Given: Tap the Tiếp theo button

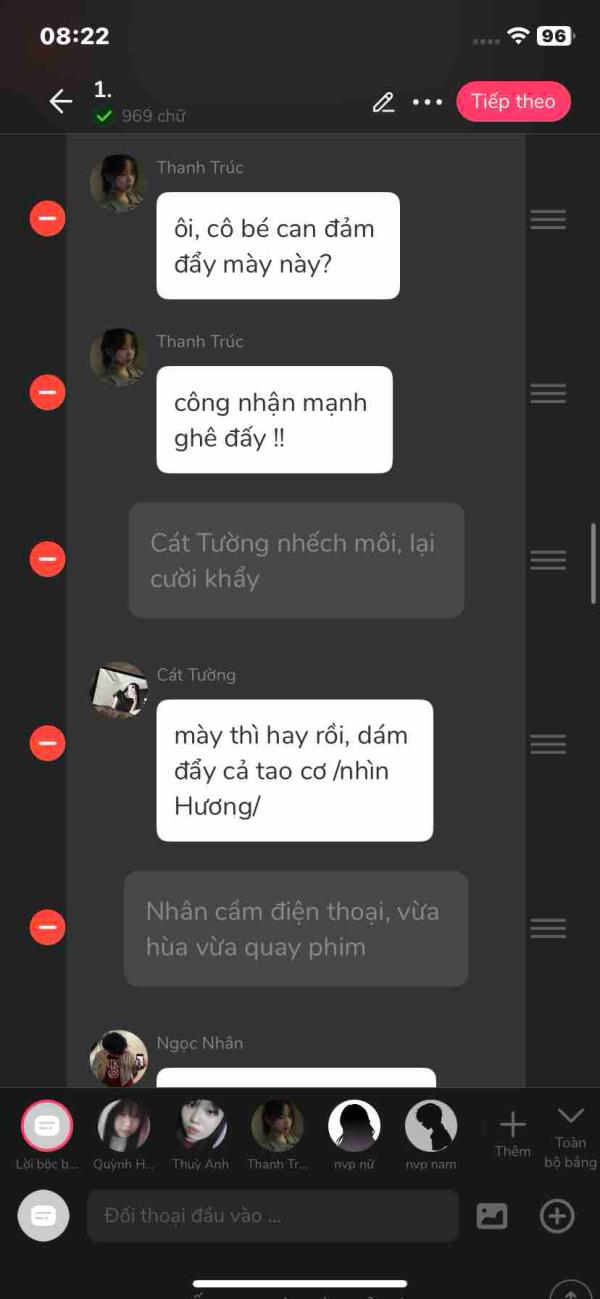Looking at the screenshot, I should (x=513, y=101).
